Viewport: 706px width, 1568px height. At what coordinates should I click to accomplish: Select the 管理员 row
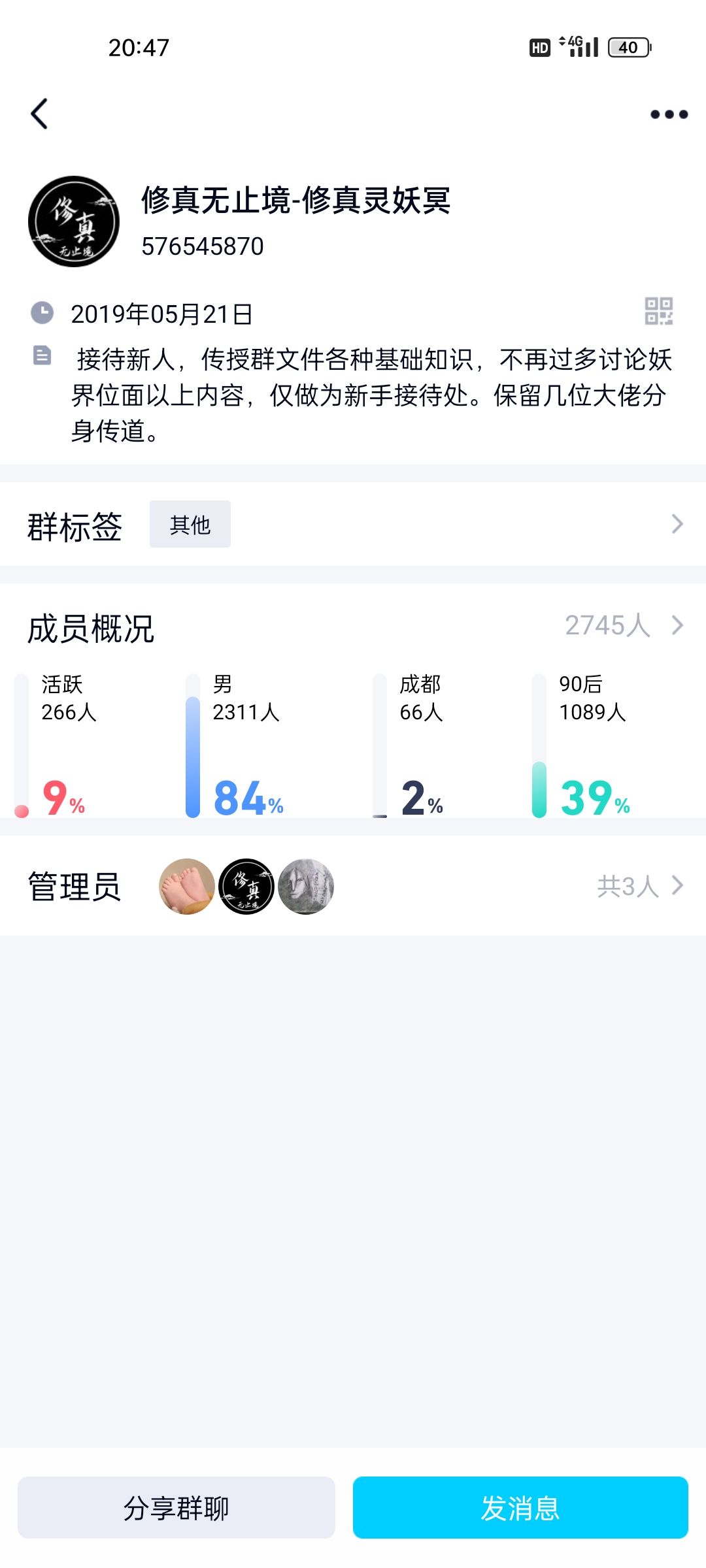click(74, 887)
